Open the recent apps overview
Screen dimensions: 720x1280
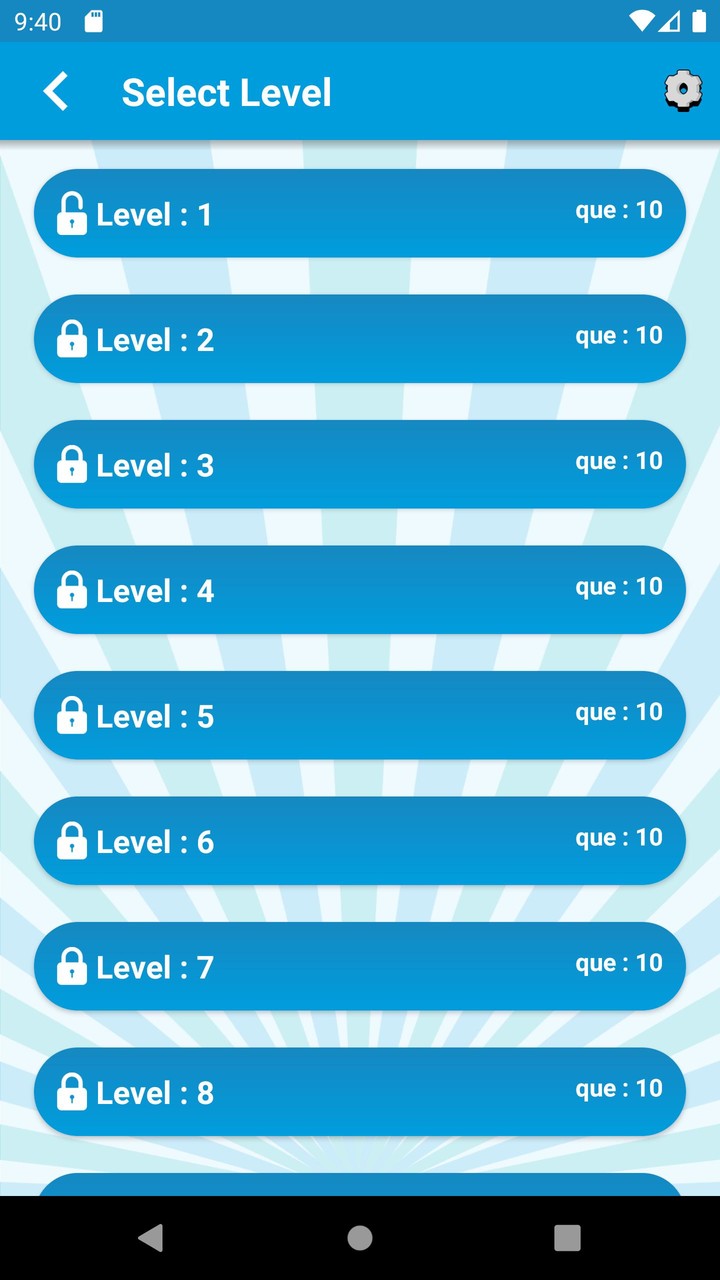tap(567, 1238)
